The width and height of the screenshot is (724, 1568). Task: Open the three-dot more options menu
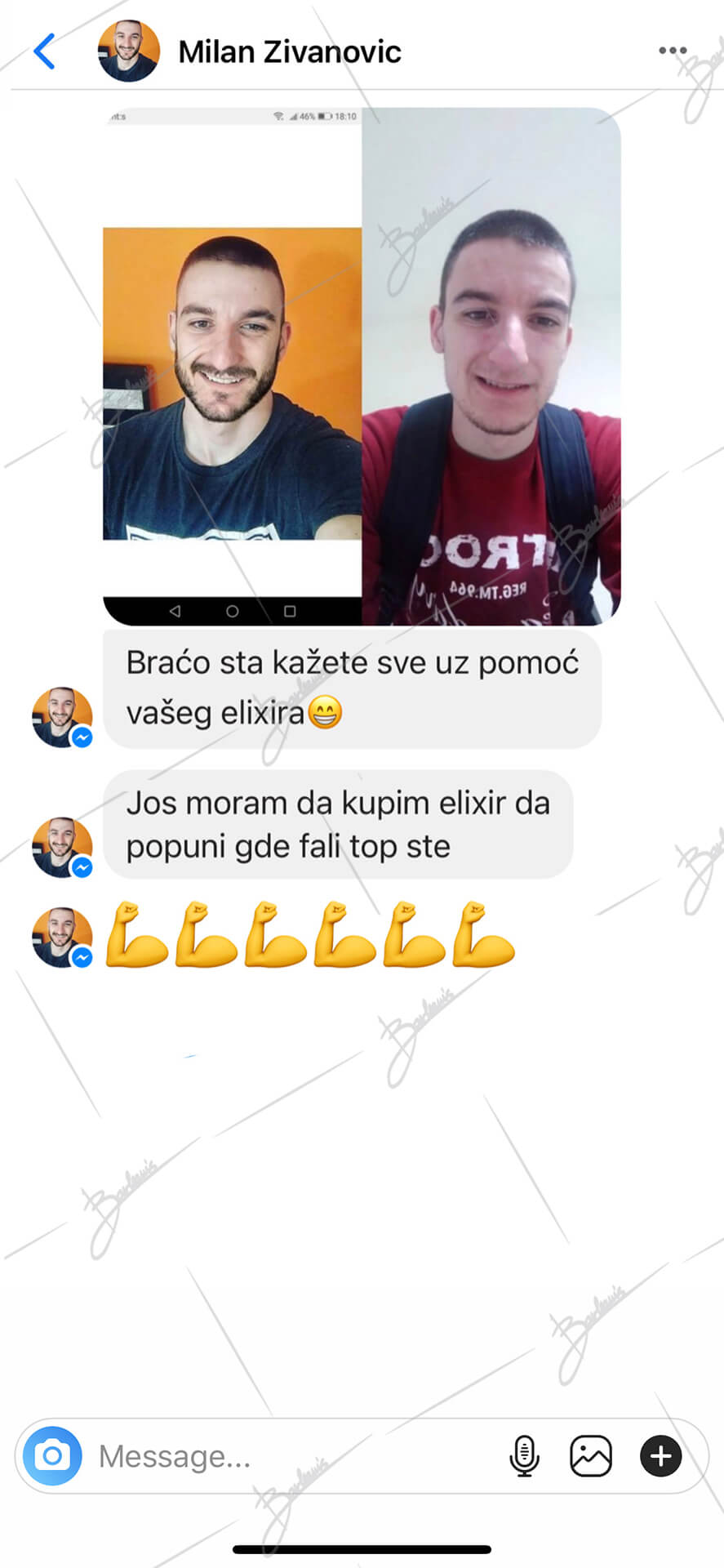[673, 51]
